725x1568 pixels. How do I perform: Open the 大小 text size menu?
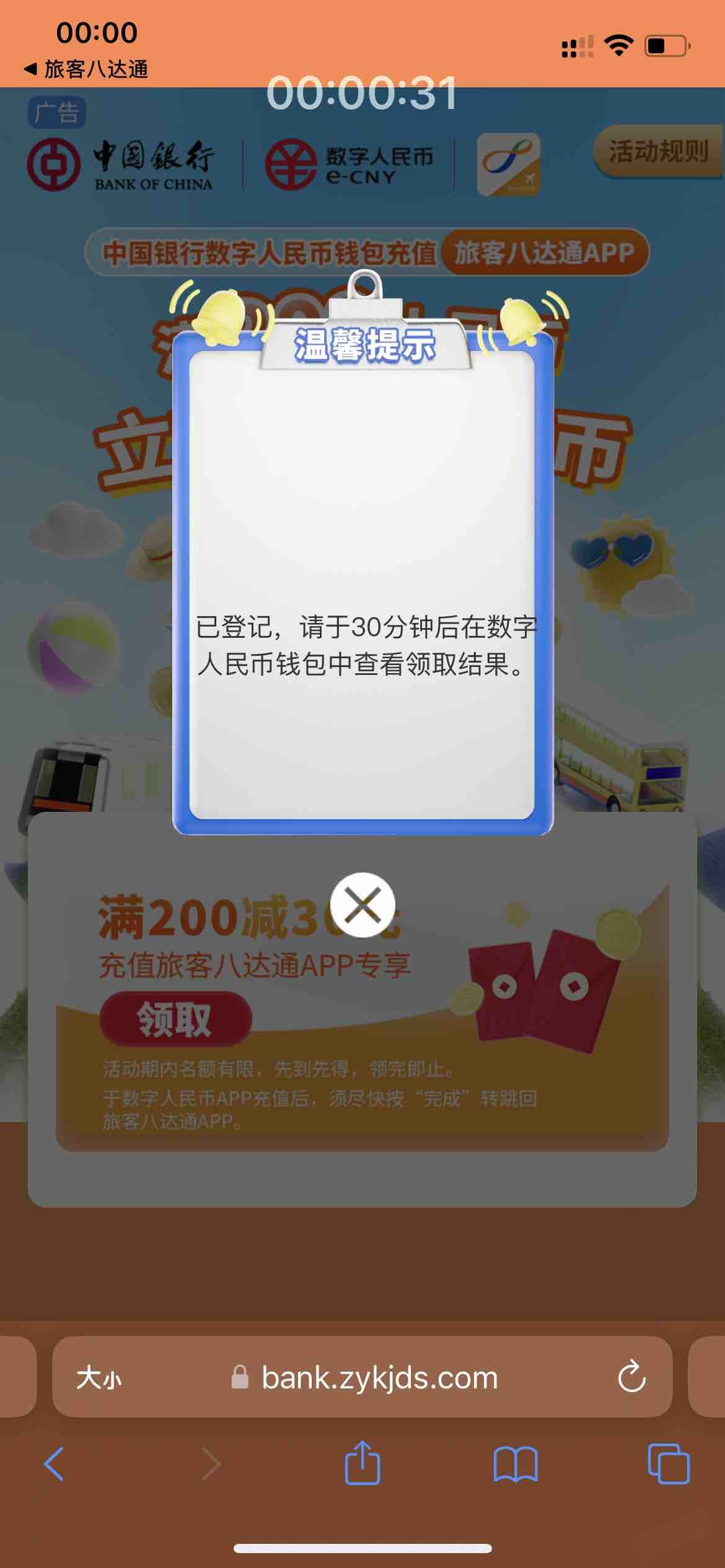(99, 1379)
